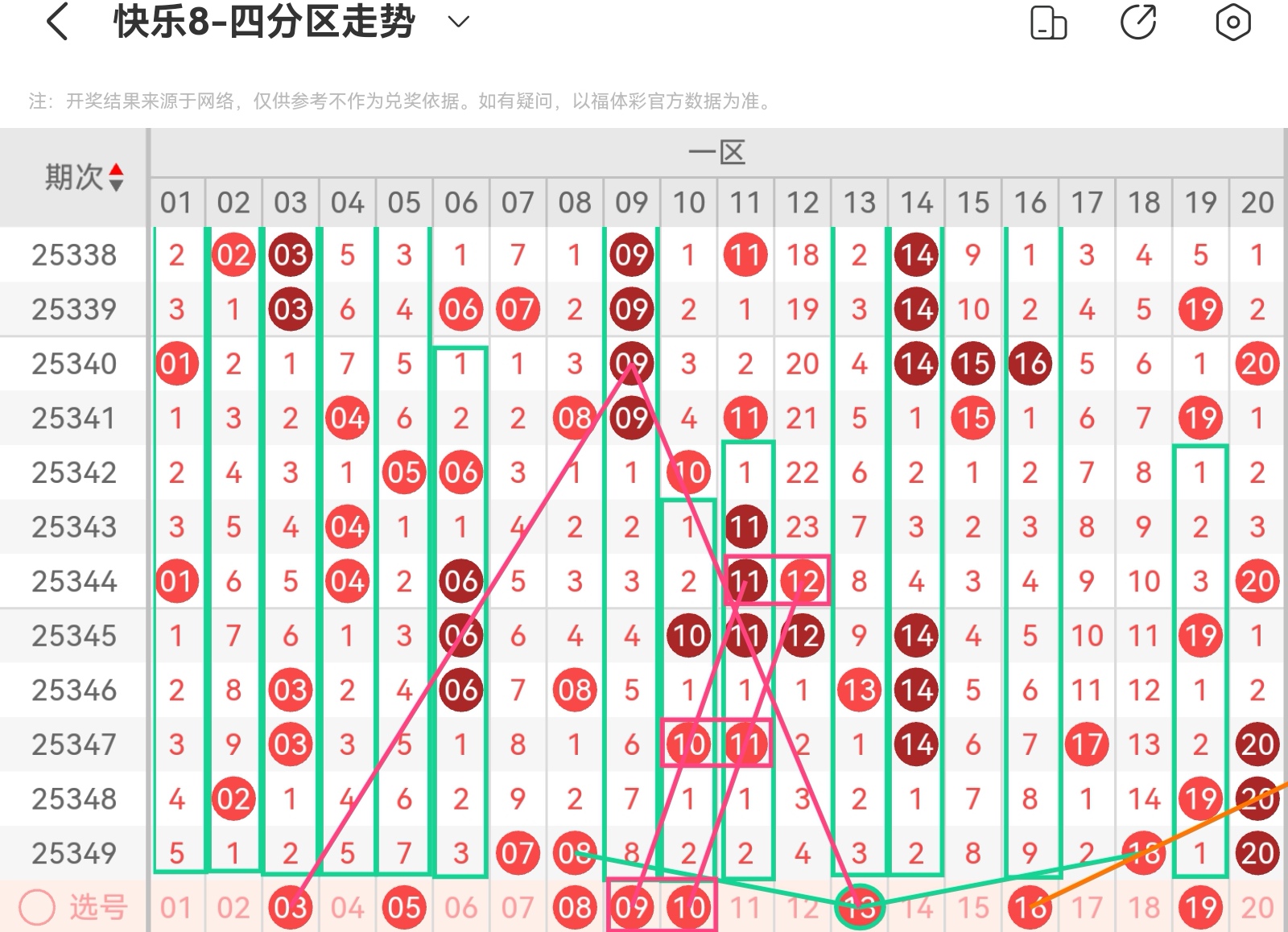
Task: Tap the screen orientation icon
Action: (1048, 23)
